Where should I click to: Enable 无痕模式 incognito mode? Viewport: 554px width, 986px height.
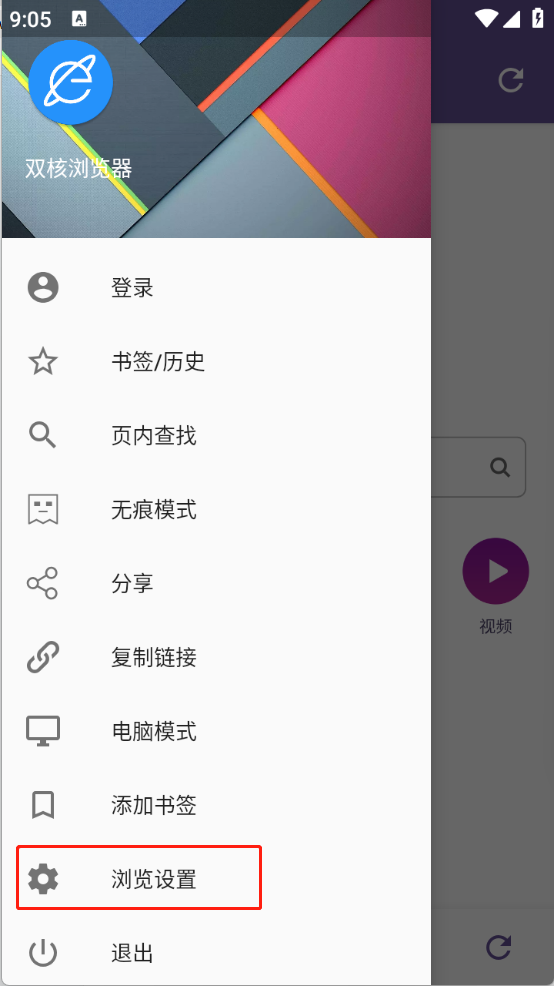pos(216,509)
